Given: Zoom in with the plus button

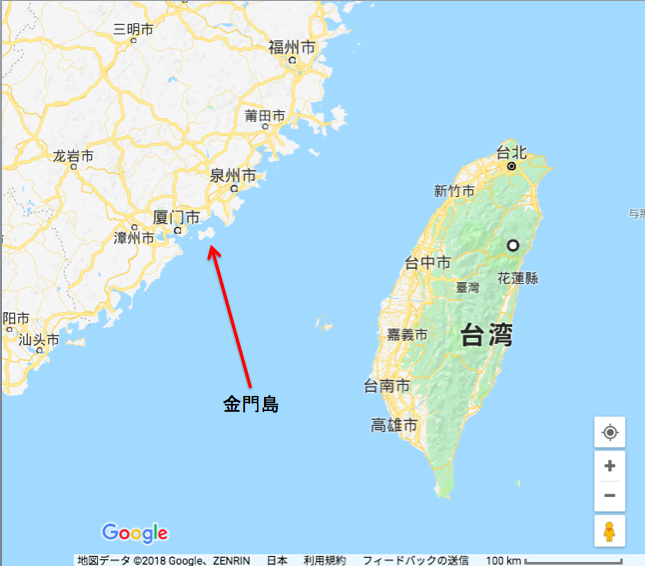Looking at the screenshot, I should [610, 466].
